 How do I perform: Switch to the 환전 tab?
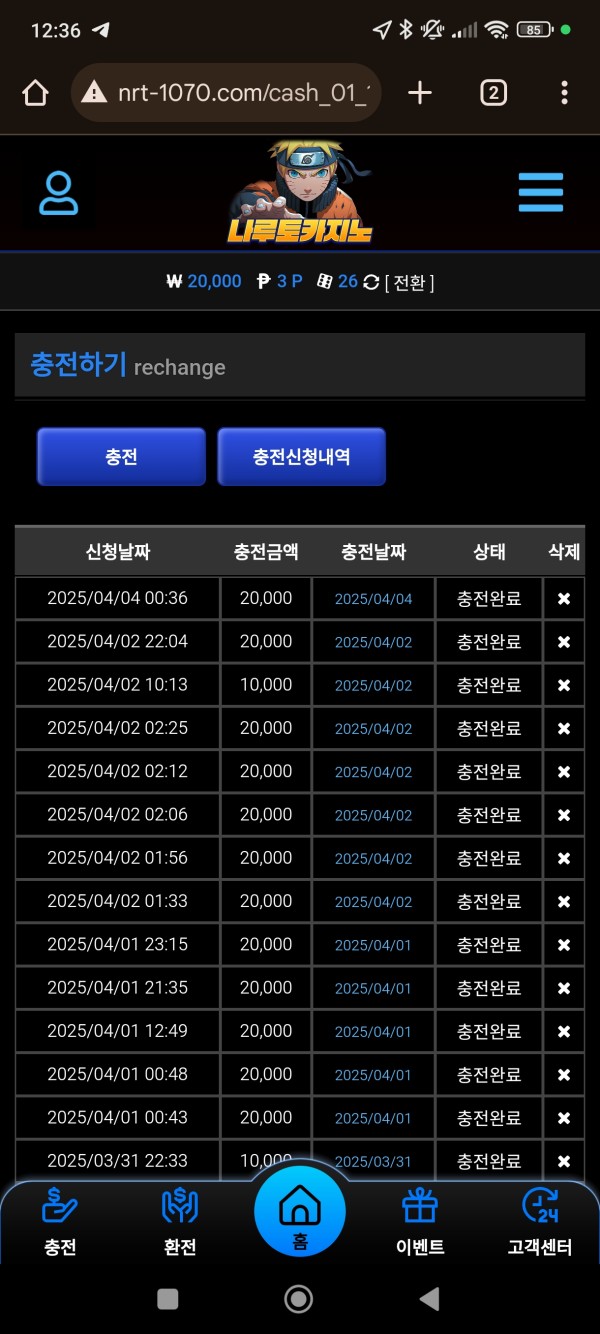pyautogui.click(x=180, y=1222)
